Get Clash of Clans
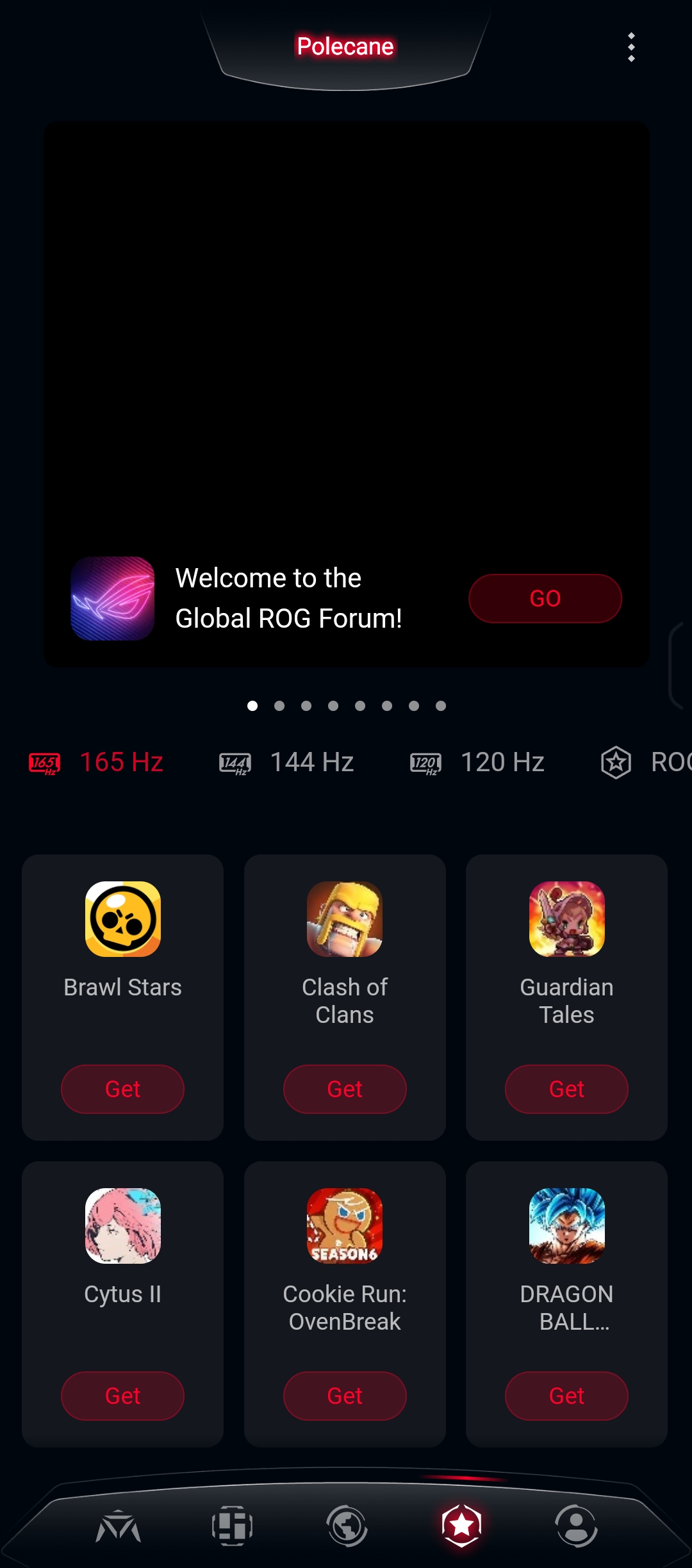 pyautogui.click(x=345, y=1089)
